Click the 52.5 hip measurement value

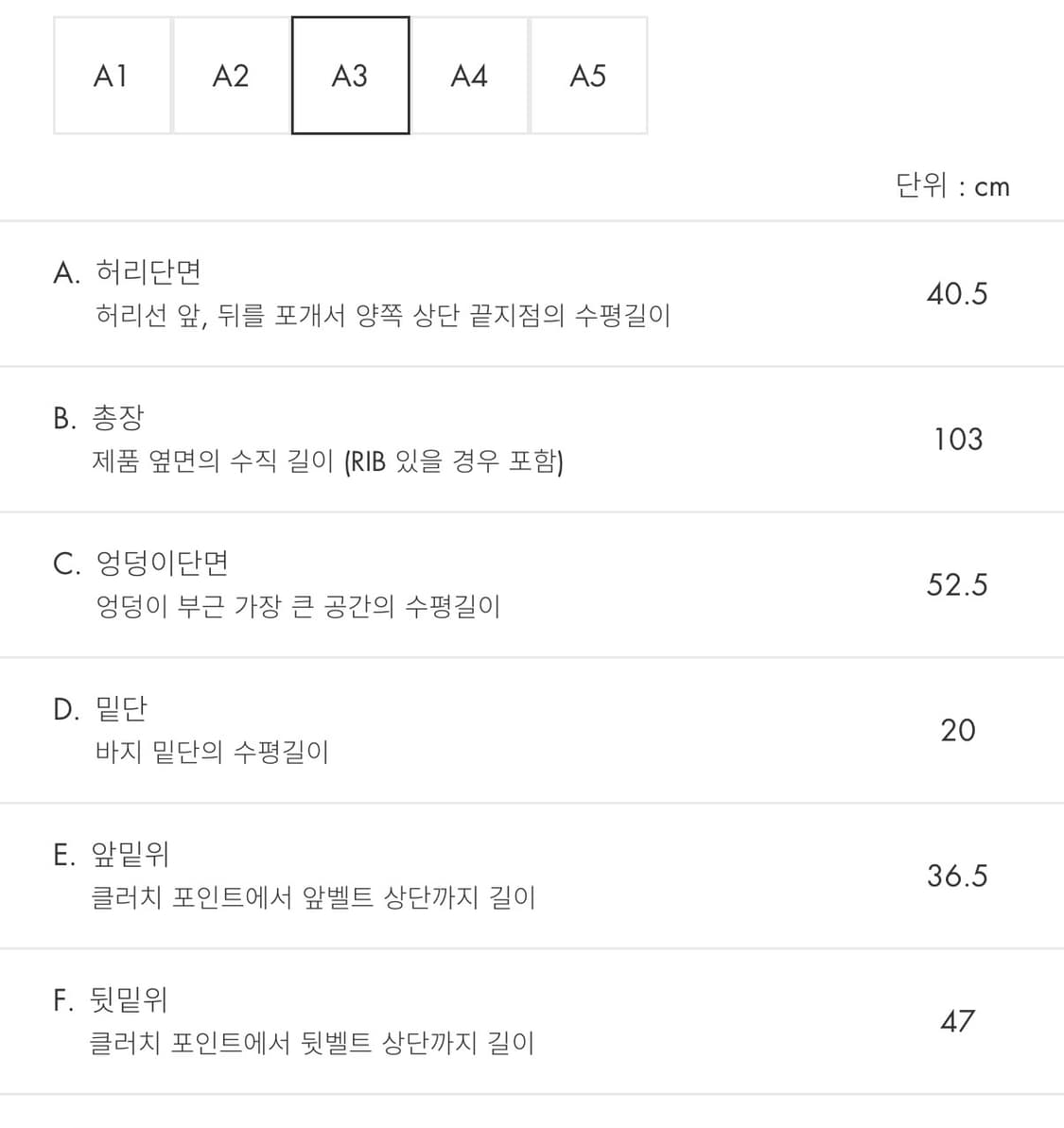click(956, 584)
